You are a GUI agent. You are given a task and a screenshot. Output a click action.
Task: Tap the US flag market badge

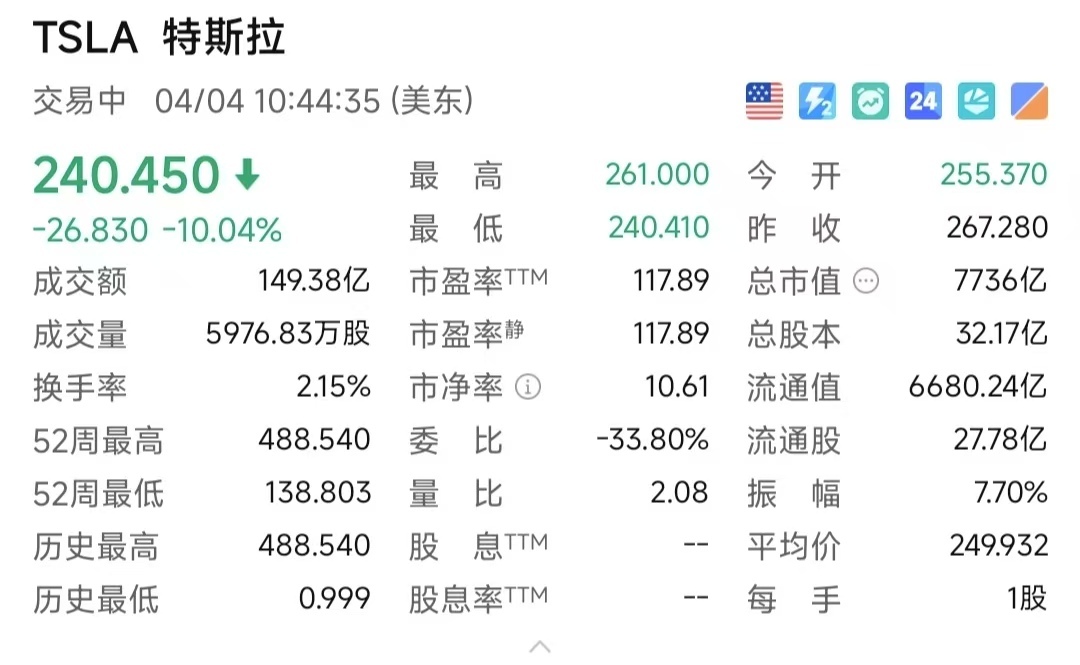pos(765,101)
